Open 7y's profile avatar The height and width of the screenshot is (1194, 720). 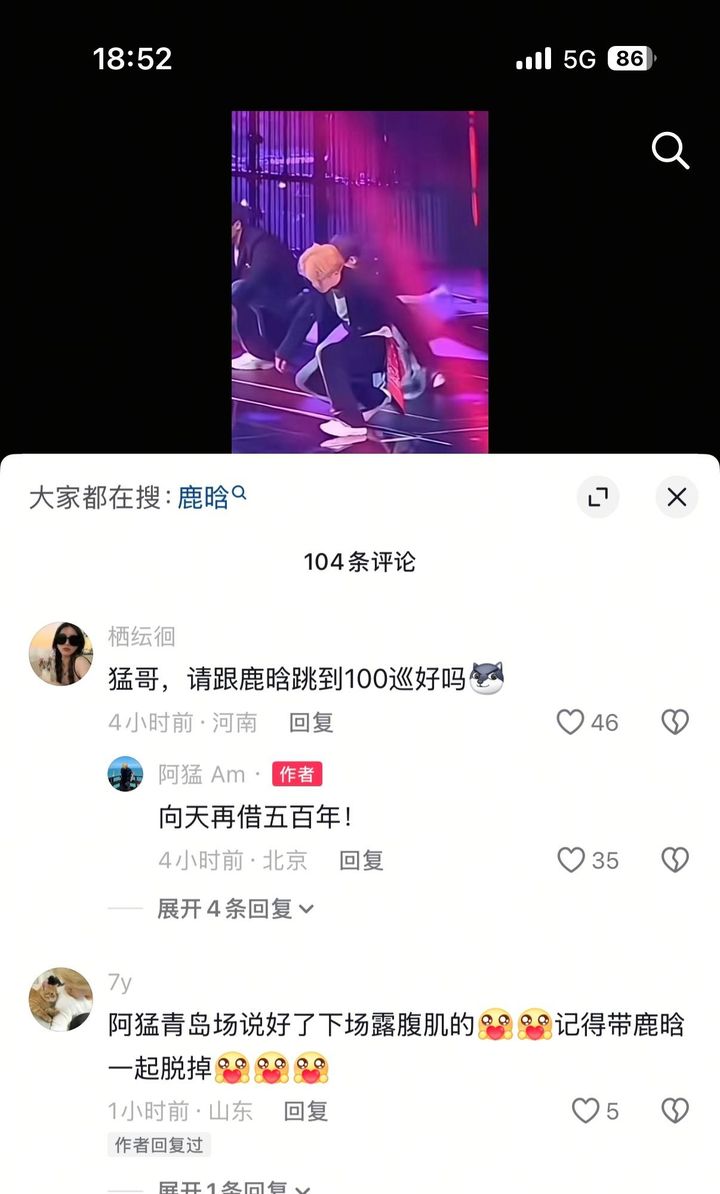click(60, 998)
